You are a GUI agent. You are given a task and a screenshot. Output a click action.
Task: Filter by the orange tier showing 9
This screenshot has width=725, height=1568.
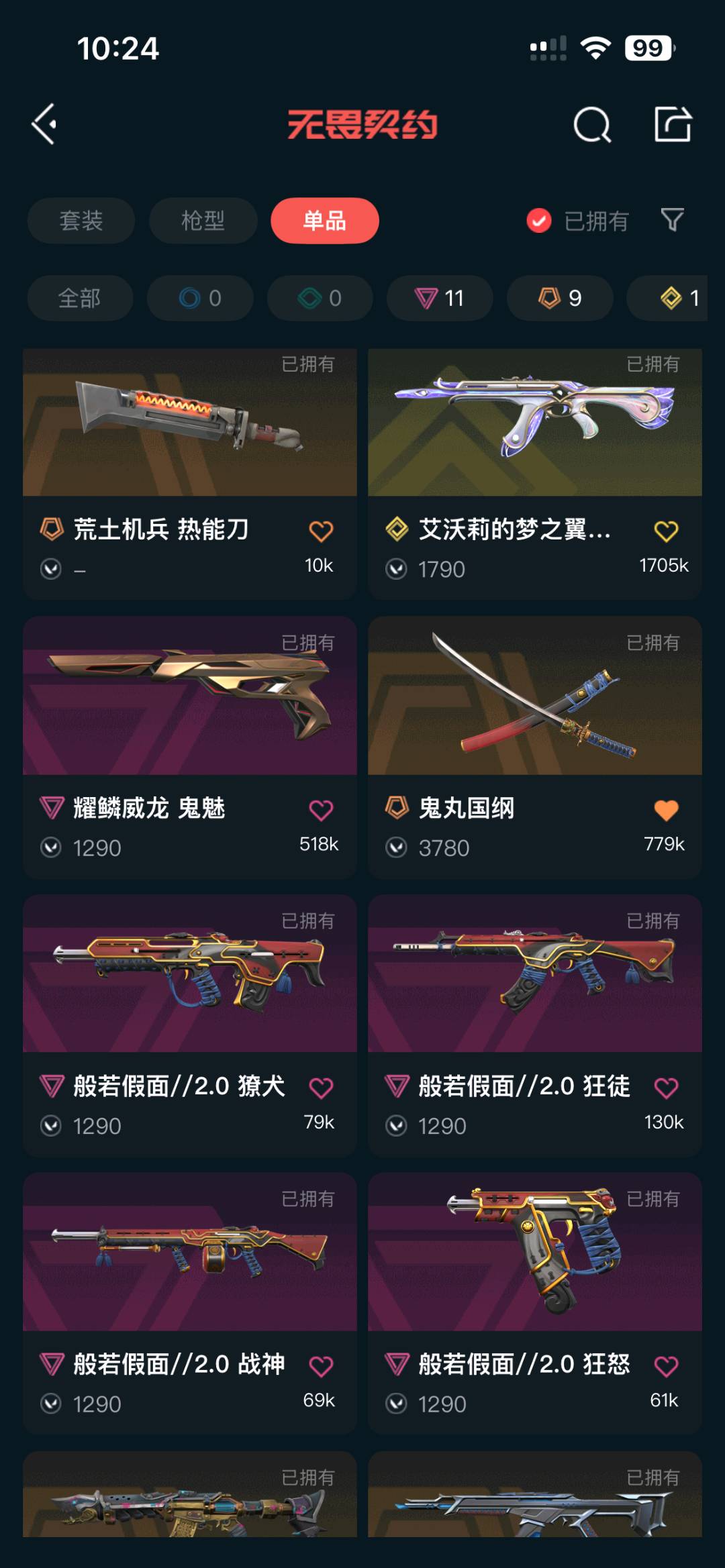pos(560,298)
